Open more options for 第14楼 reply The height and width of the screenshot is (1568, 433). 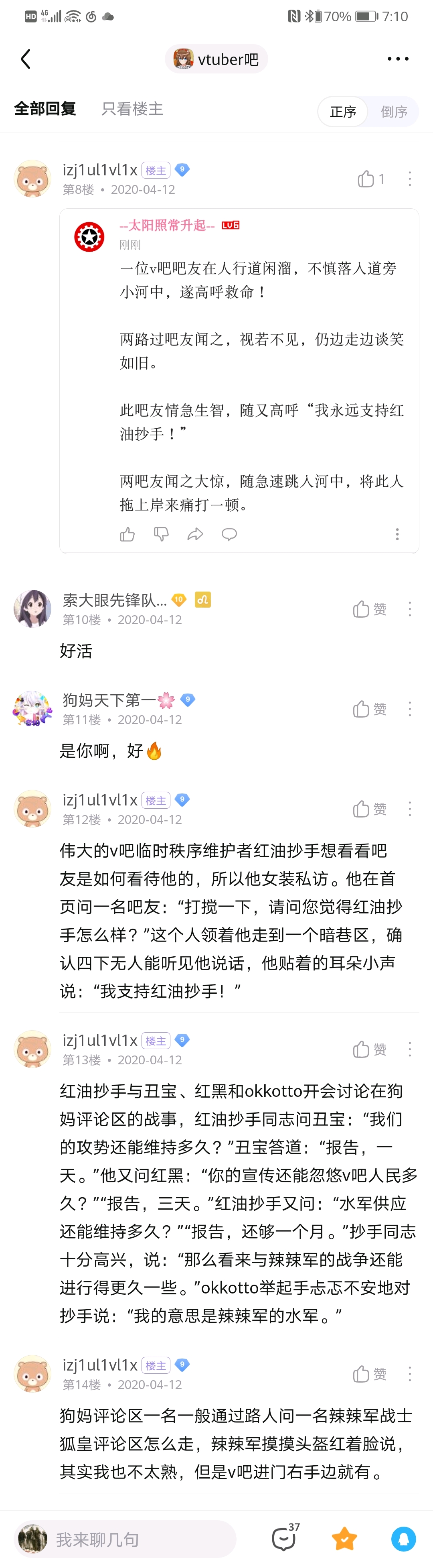coord(410,1374)
